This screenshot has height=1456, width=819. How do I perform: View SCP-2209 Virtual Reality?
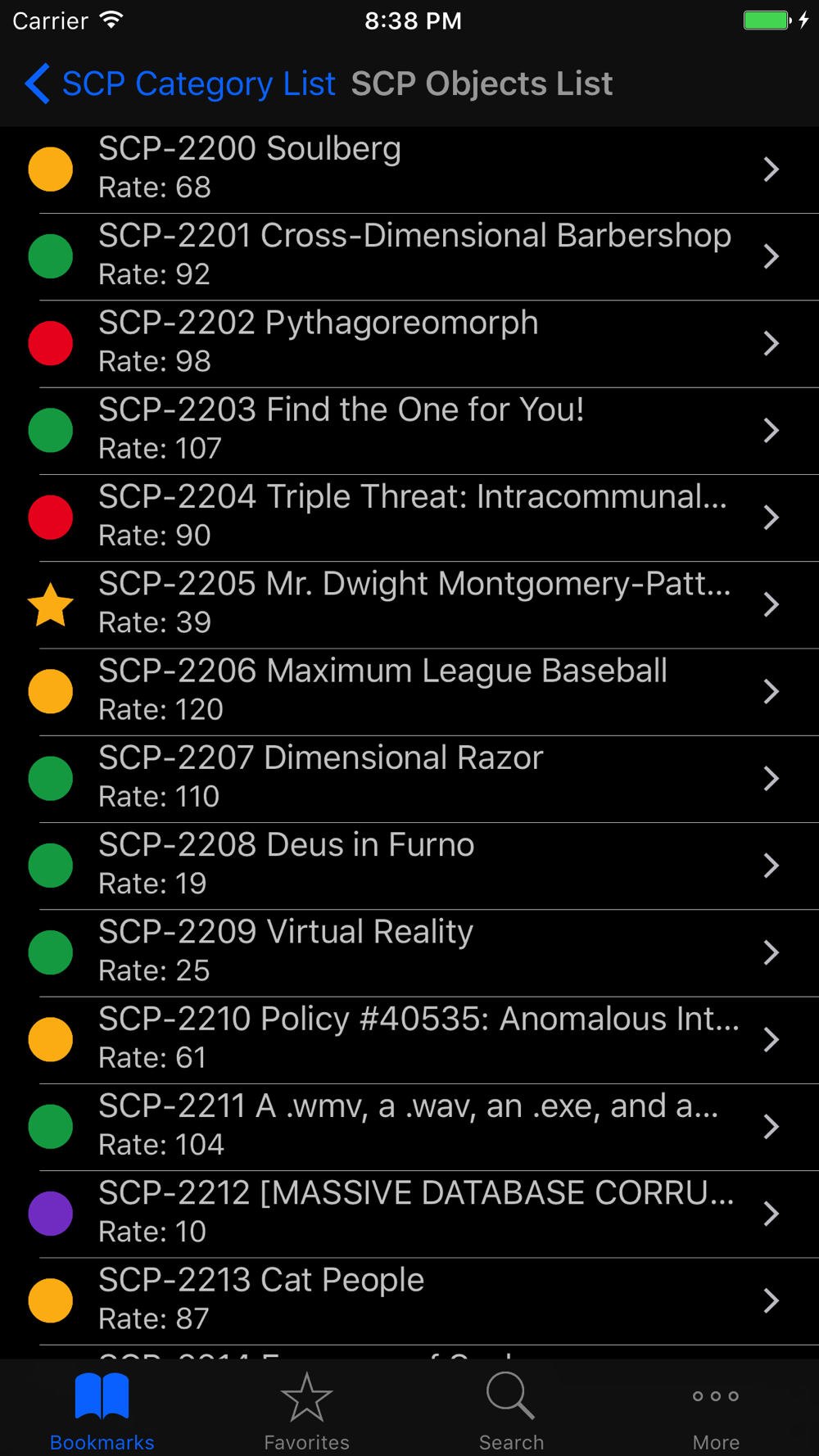tap(409, 952)
